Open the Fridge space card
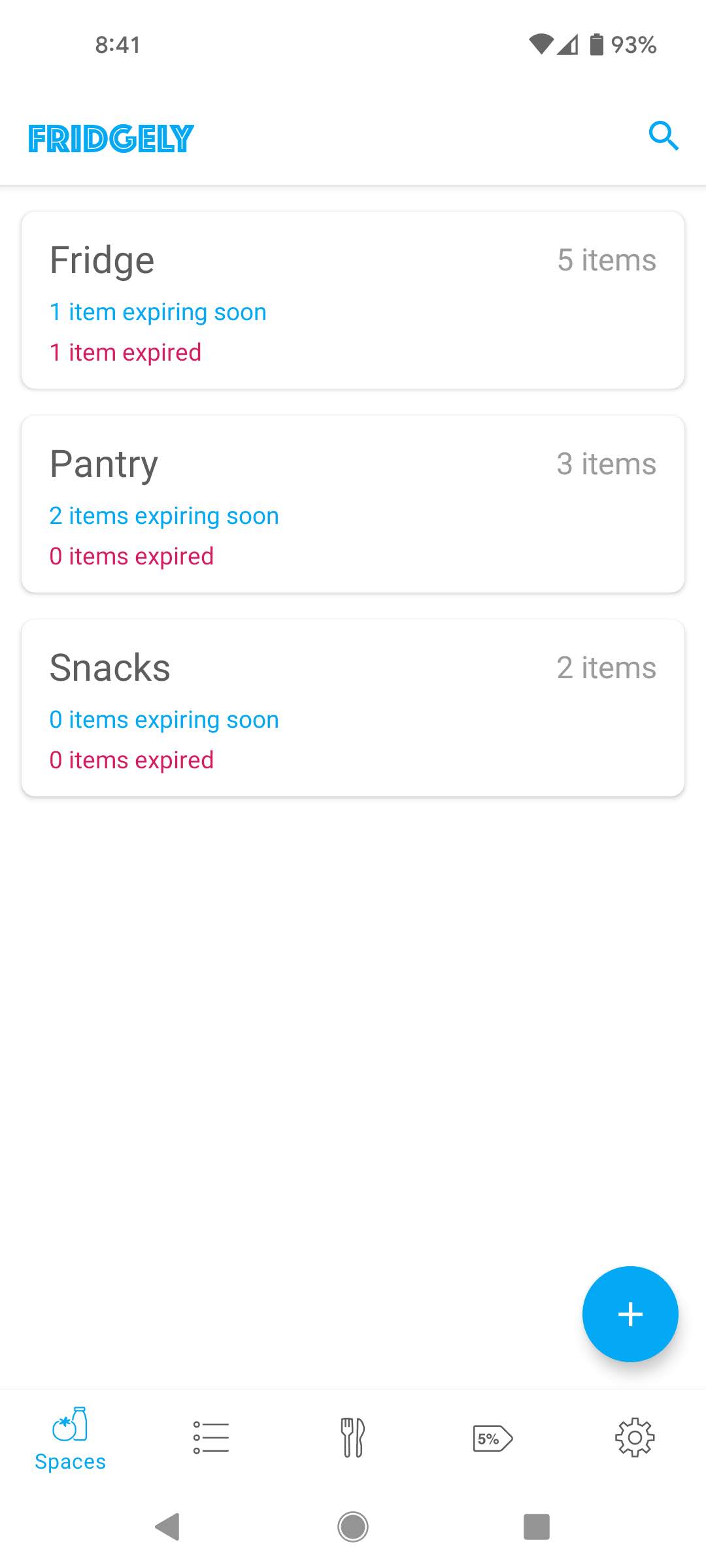 click(x=353, y=300)
